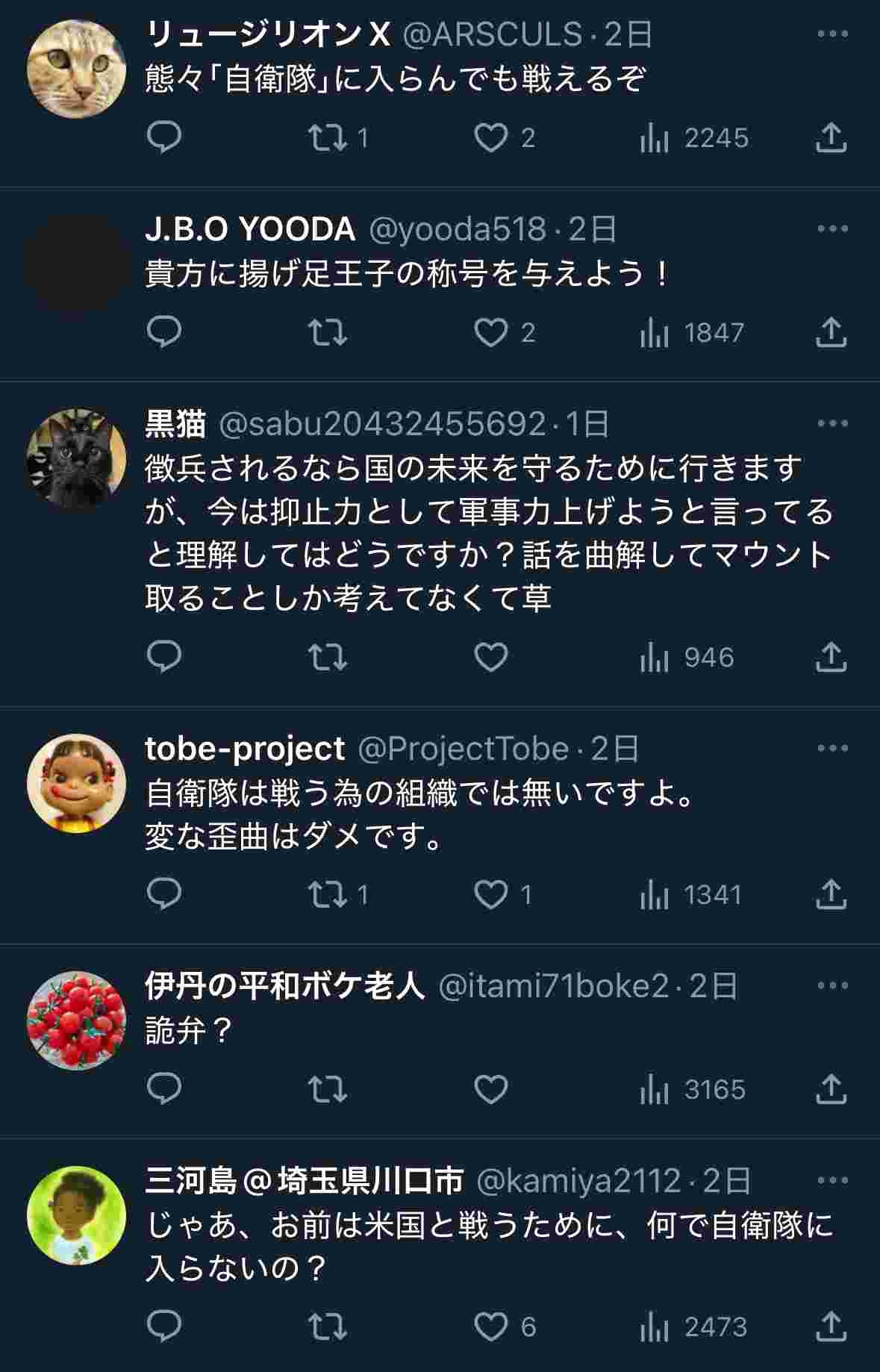The image size is (880, 1372).
Task: Share 黒猫's reply
Action: (830, 657)
